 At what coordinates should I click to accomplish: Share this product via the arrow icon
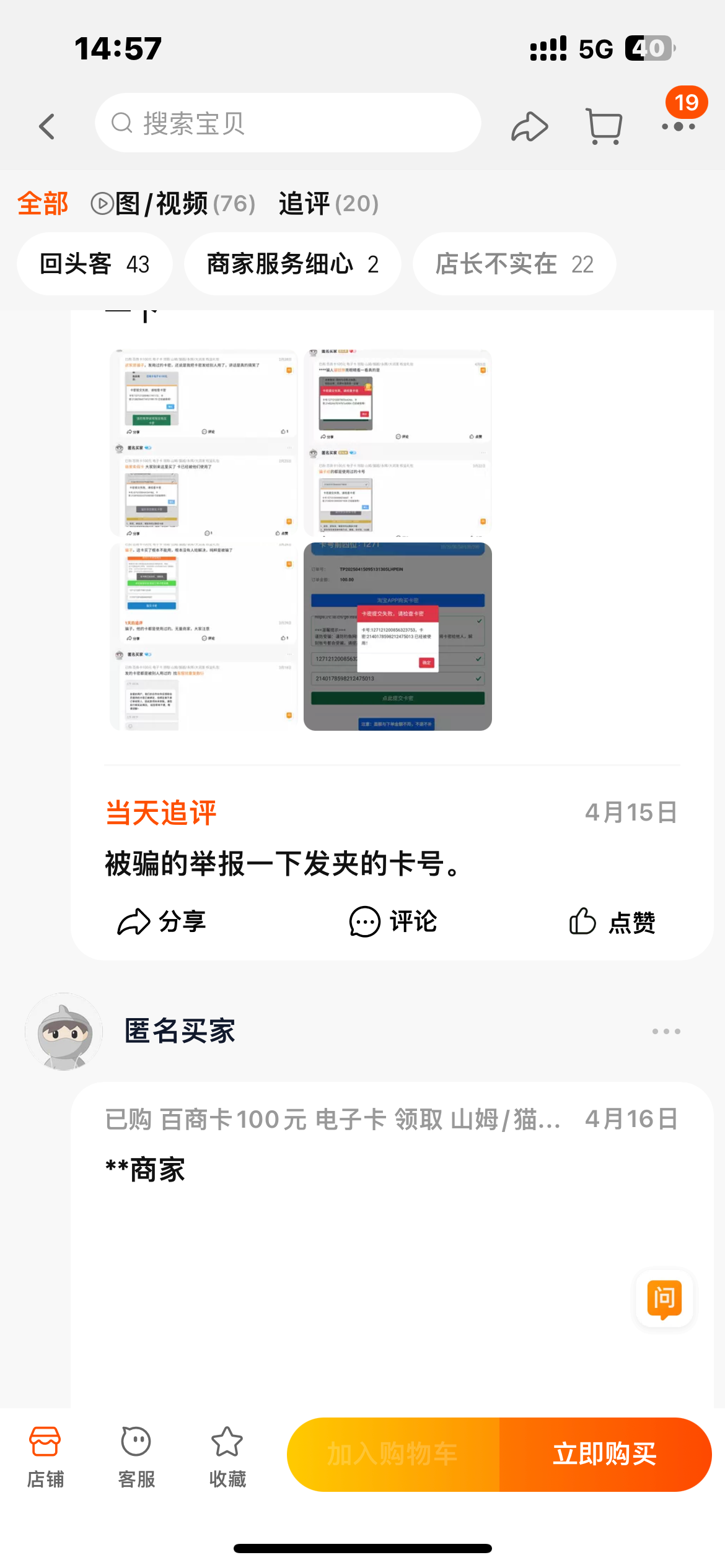pyautogui.click(x=529, y=126)
